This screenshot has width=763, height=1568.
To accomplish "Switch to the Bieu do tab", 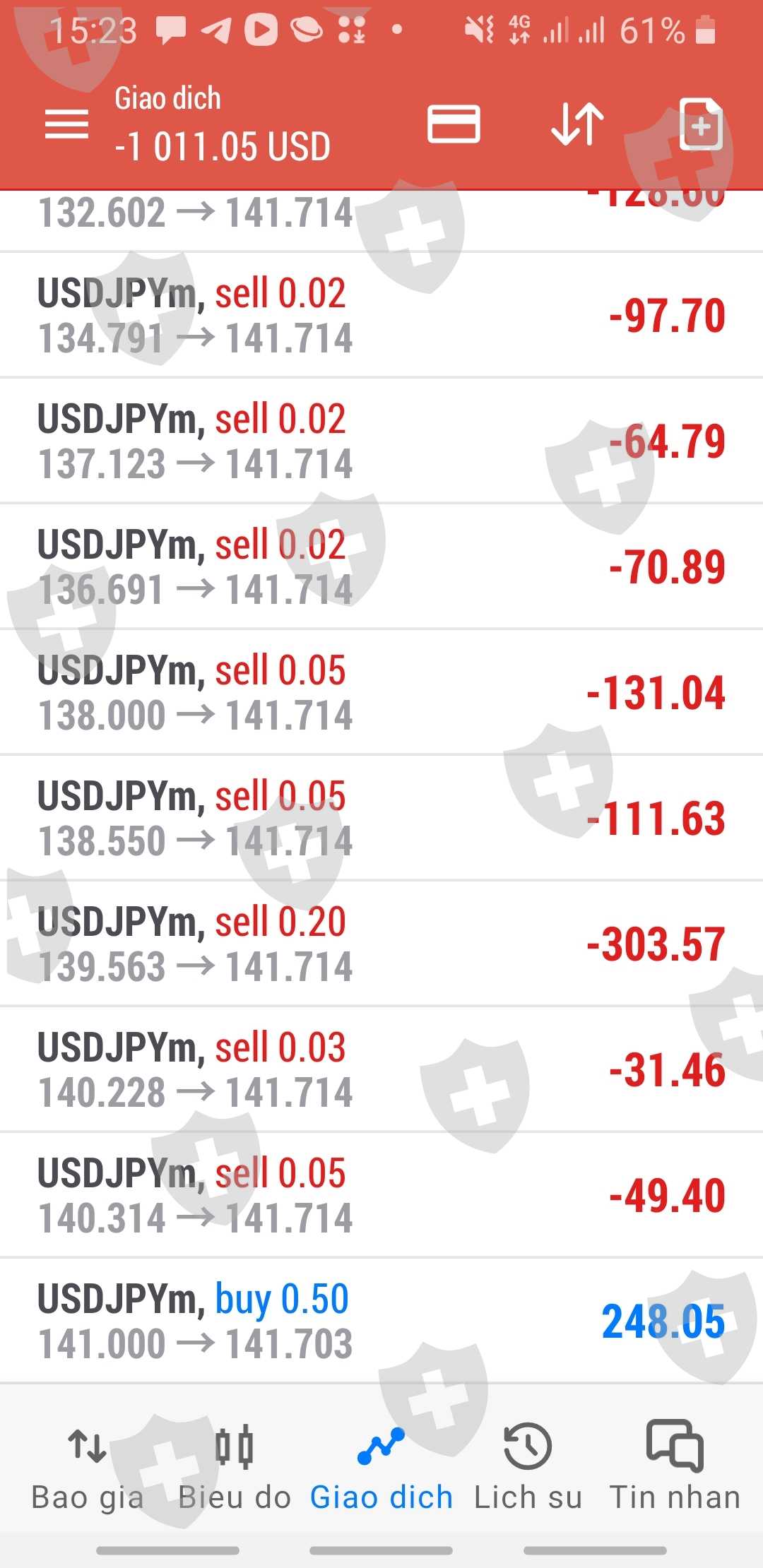I will click(x=235, y=1466).
